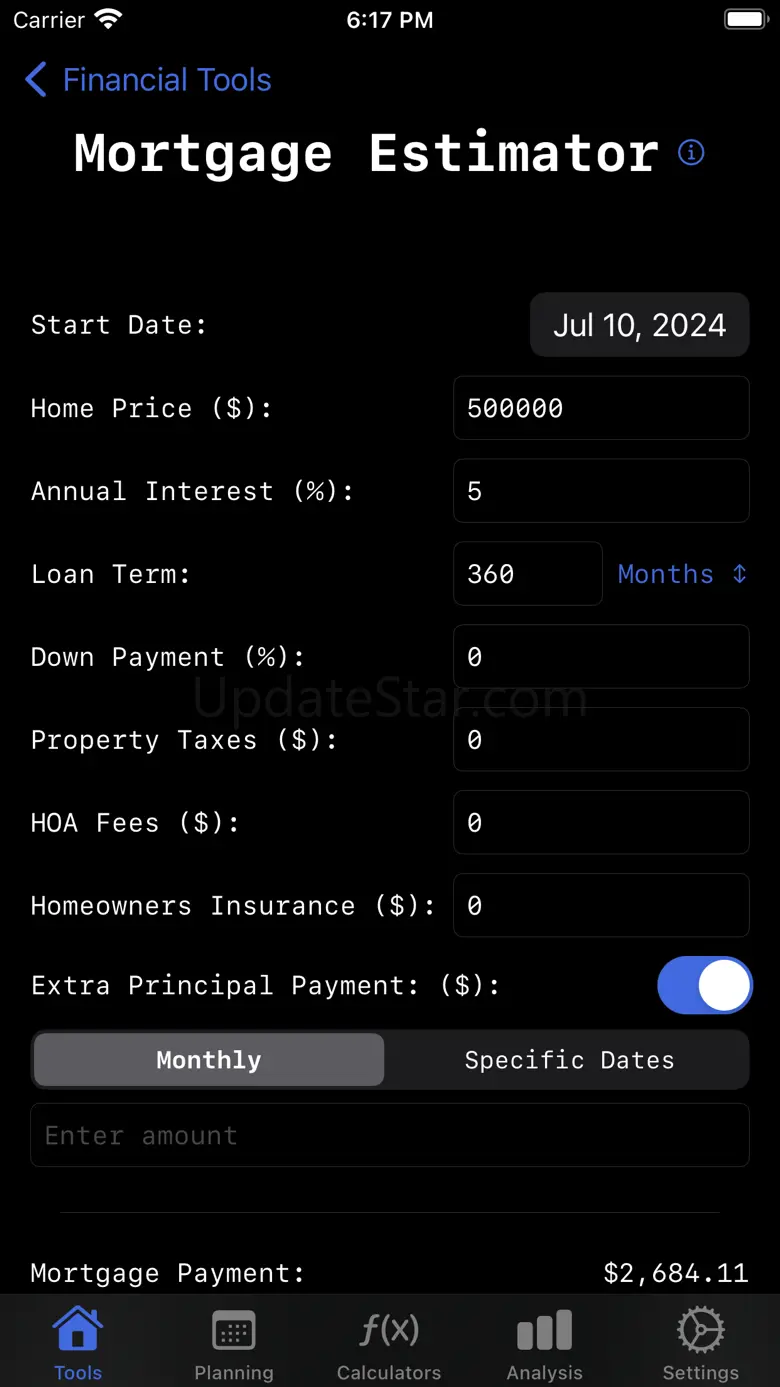Edit the Home Price field
780x1387 pixels.
[x=601, y=408]
